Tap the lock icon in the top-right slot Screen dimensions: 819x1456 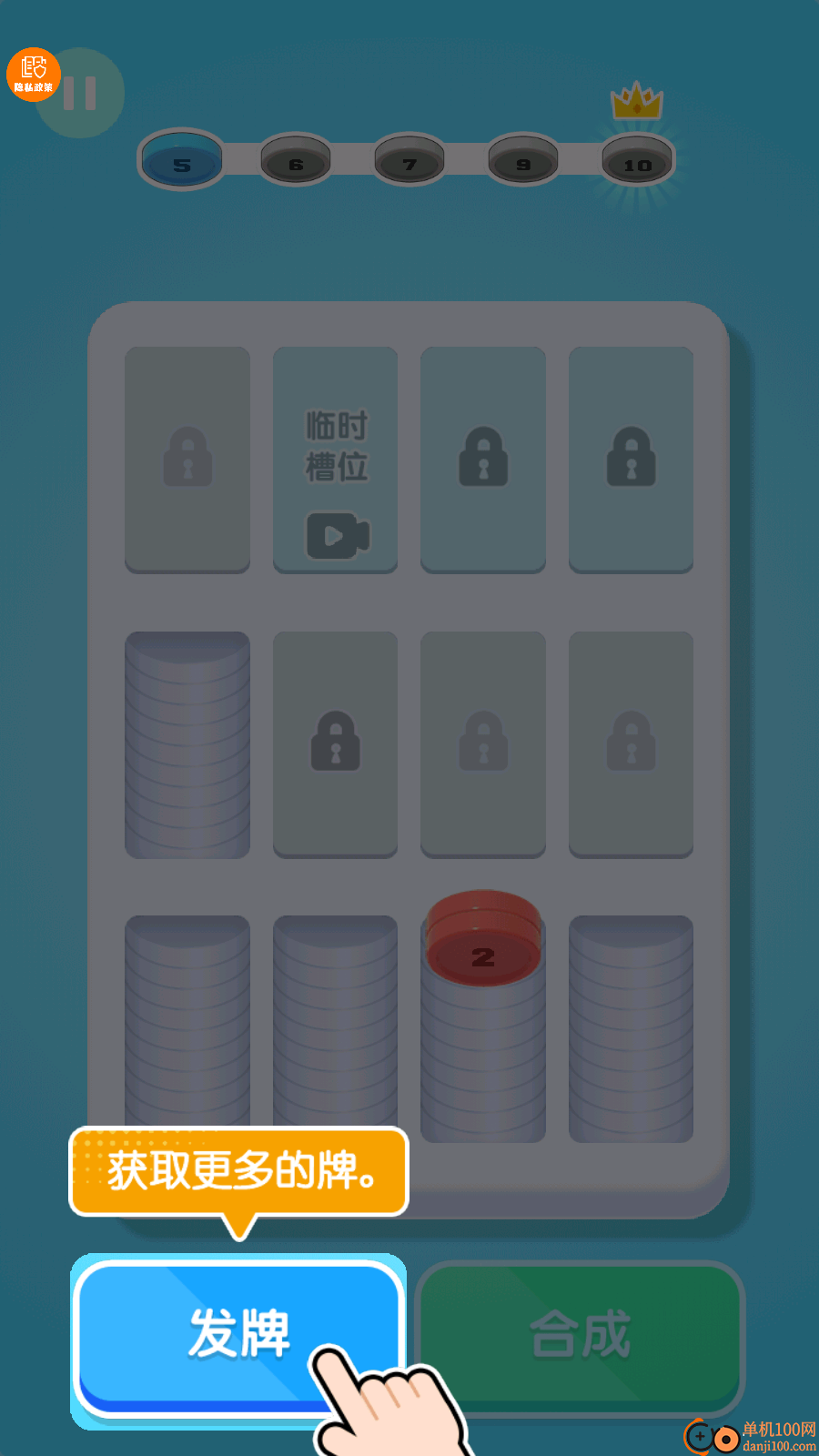coord(631,459)
